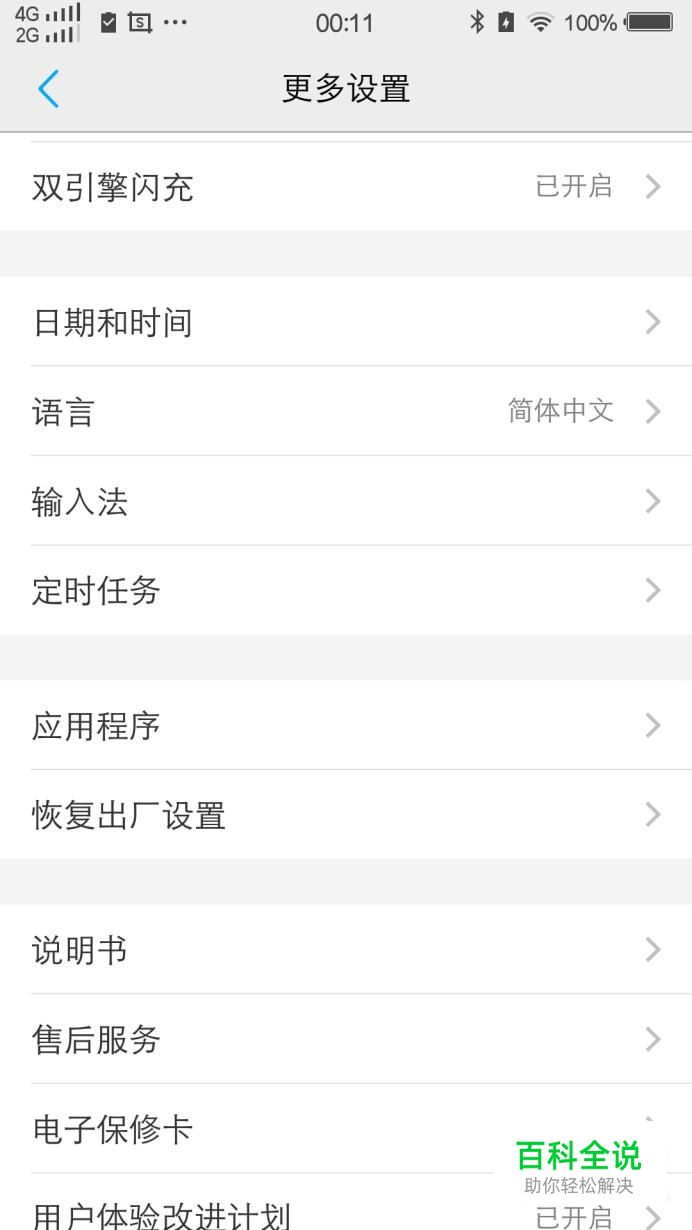
Task: Go back using the top-left arrow
Action: [x=48, y=89]
